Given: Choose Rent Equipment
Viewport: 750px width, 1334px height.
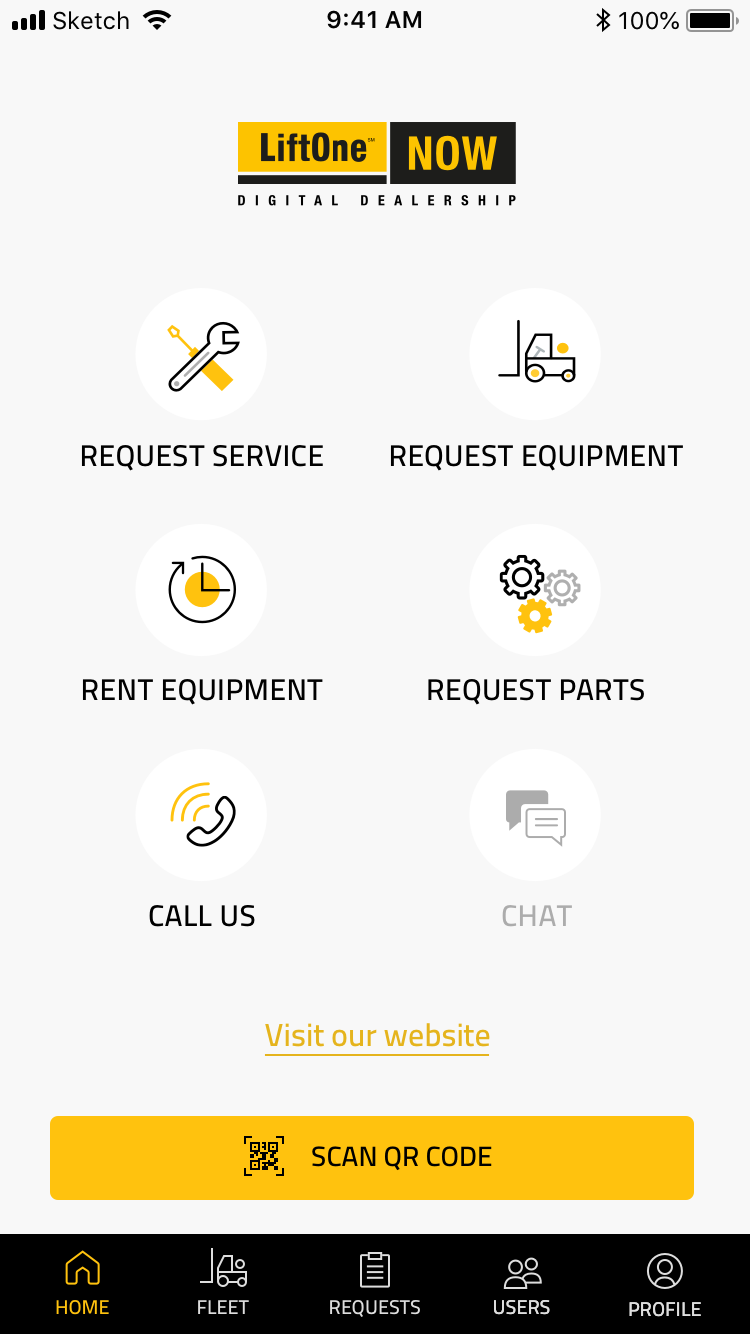Looking at the screenshot, I should tap(201, 590).
